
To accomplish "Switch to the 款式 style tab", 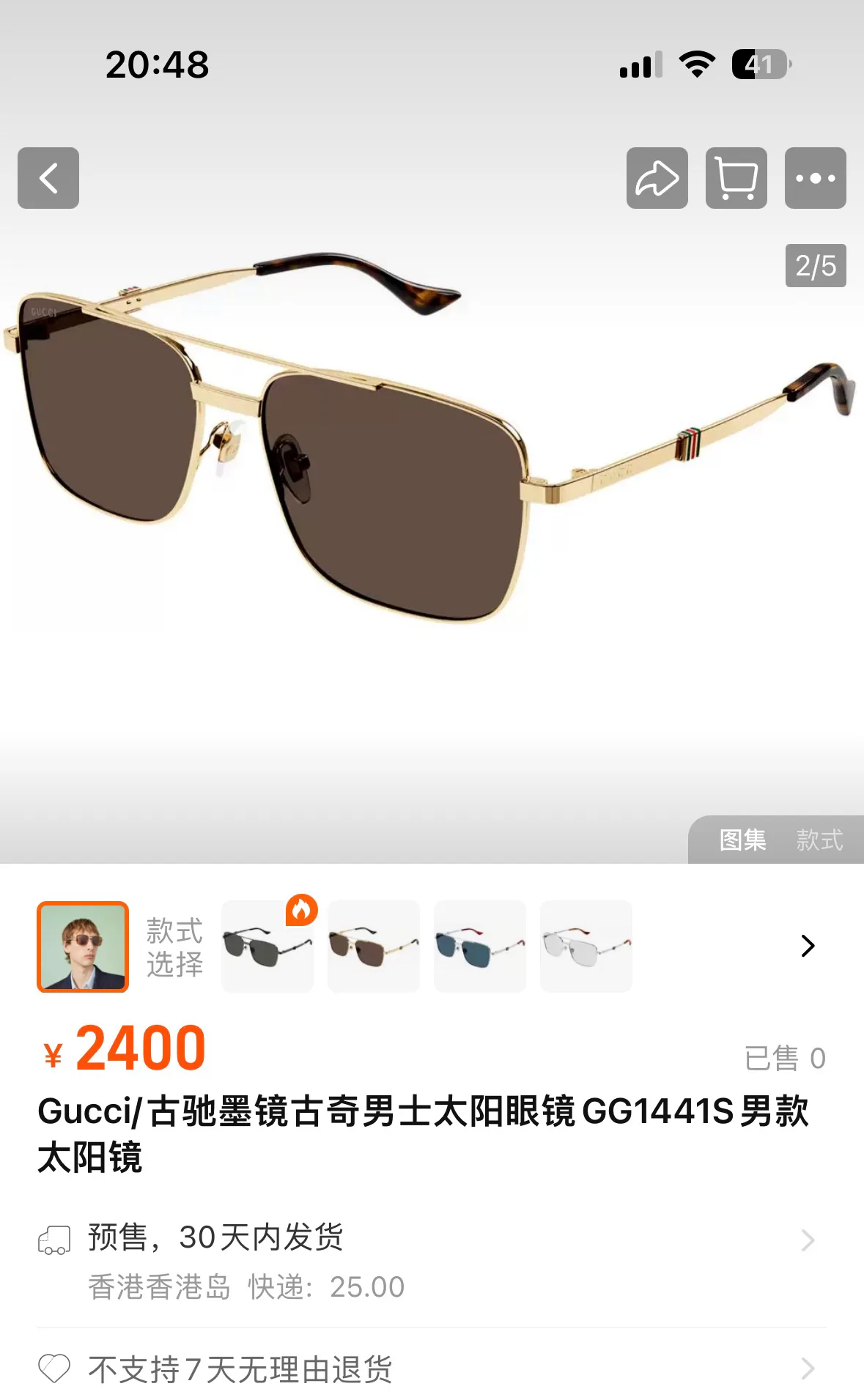I will [x=819, y=840].
